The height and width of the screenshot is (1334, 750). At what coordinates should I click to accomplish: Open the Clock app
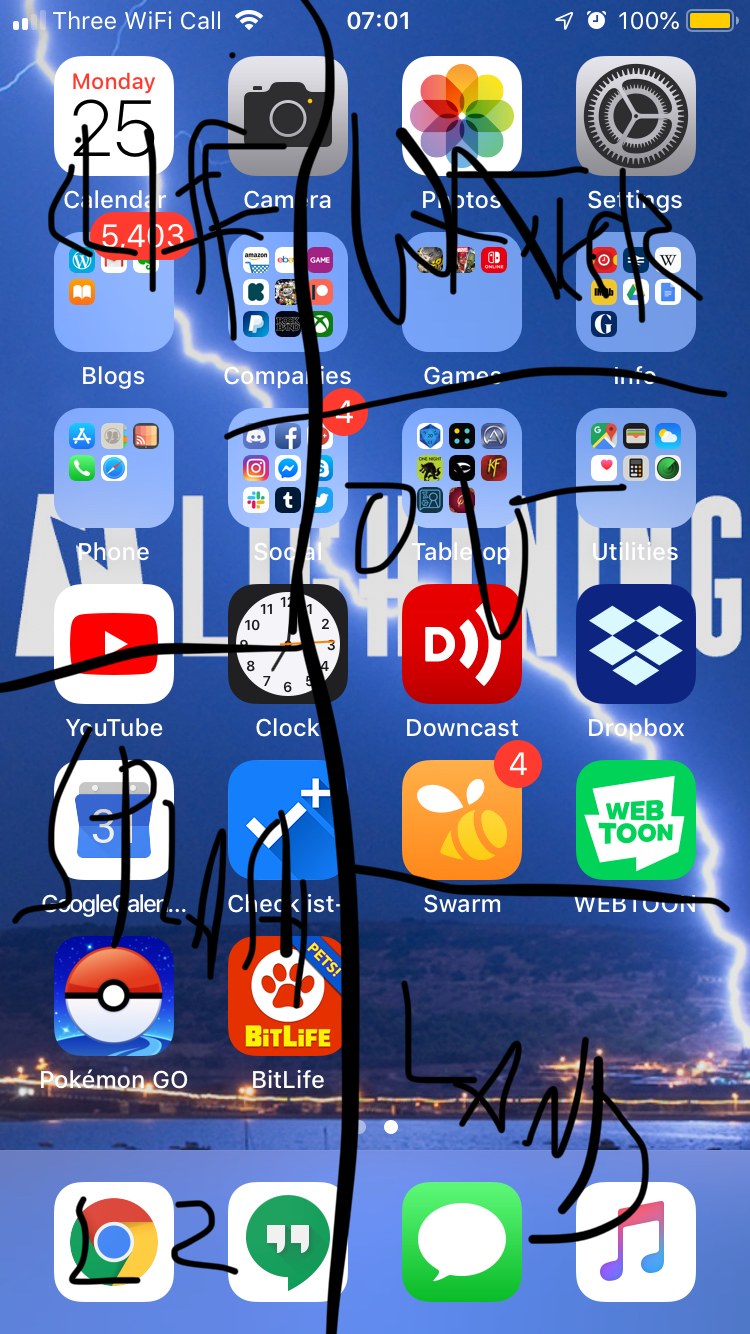point(287,644)
